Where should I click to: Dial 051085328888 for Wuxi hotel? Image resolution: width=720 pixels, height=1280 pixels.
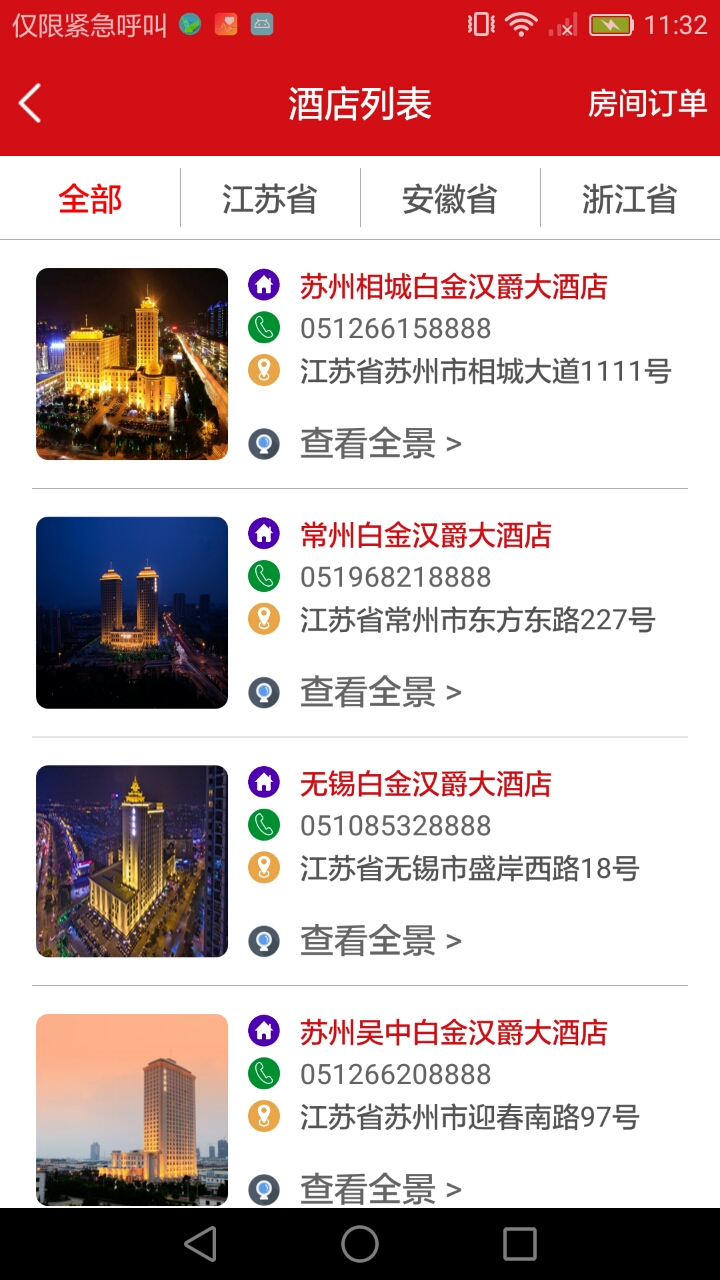pyautogui.click(x=395, y=826)
